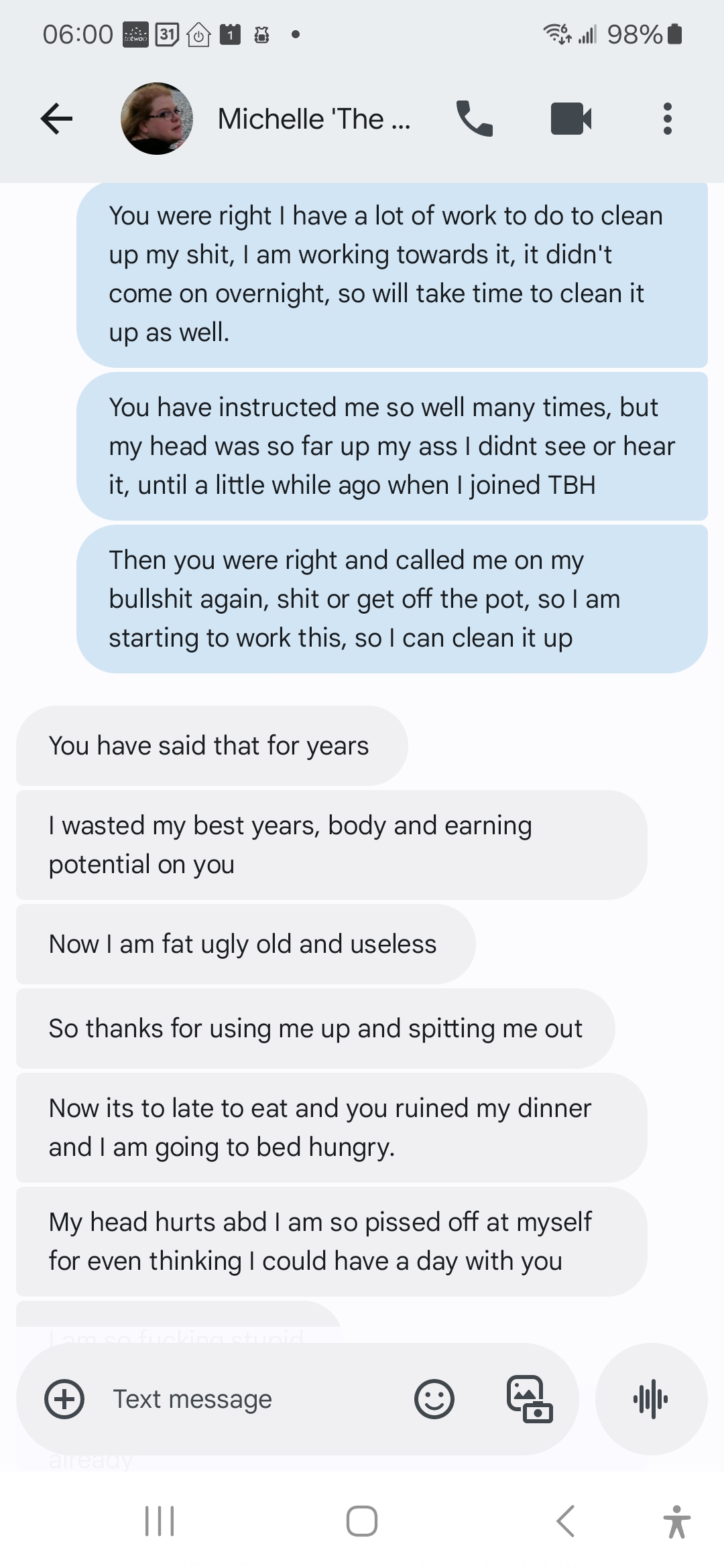Viewport: 724px width, 1568px height.
Task: Open the system recent apps view
Action: point(160,1521)
